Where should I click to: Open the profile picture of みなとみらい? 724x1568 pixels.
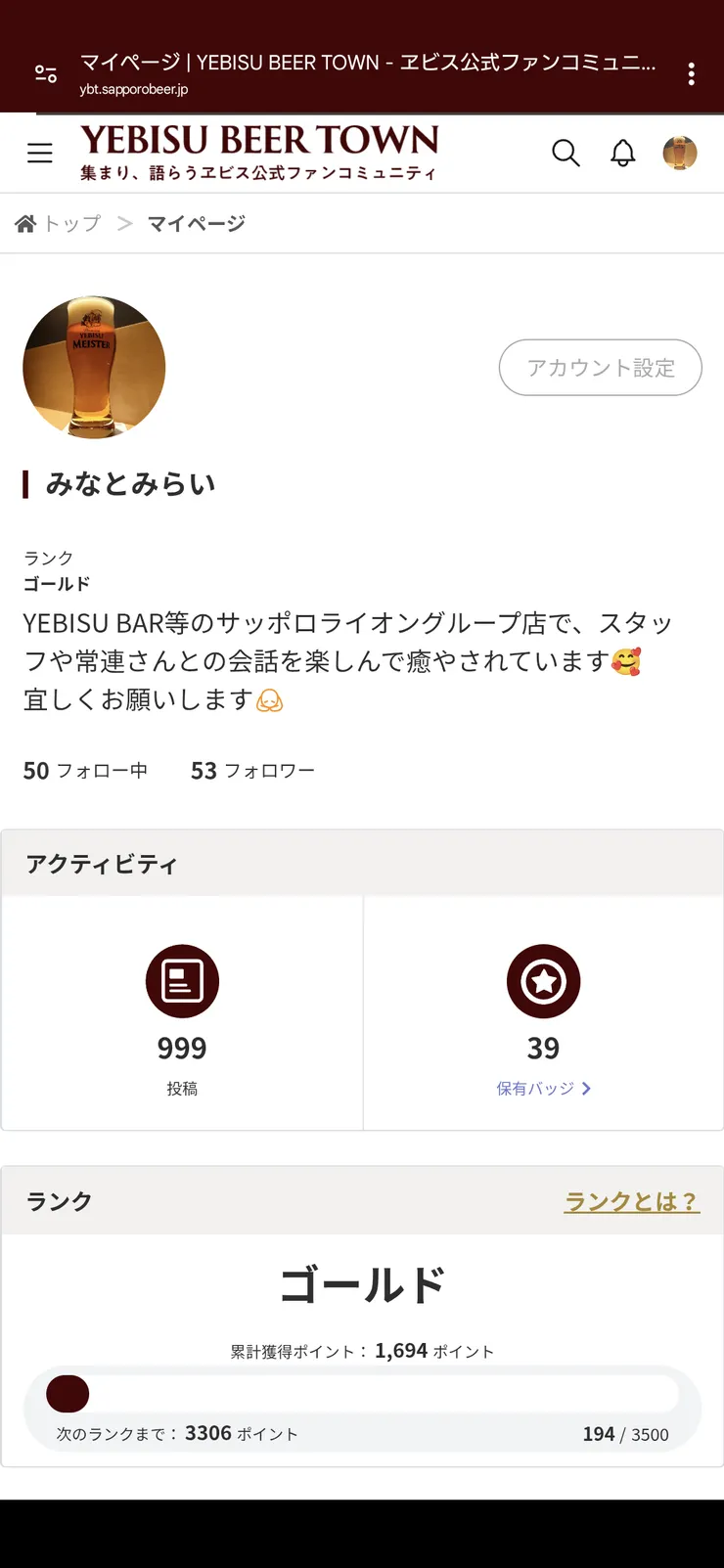(x=93, y=368)
